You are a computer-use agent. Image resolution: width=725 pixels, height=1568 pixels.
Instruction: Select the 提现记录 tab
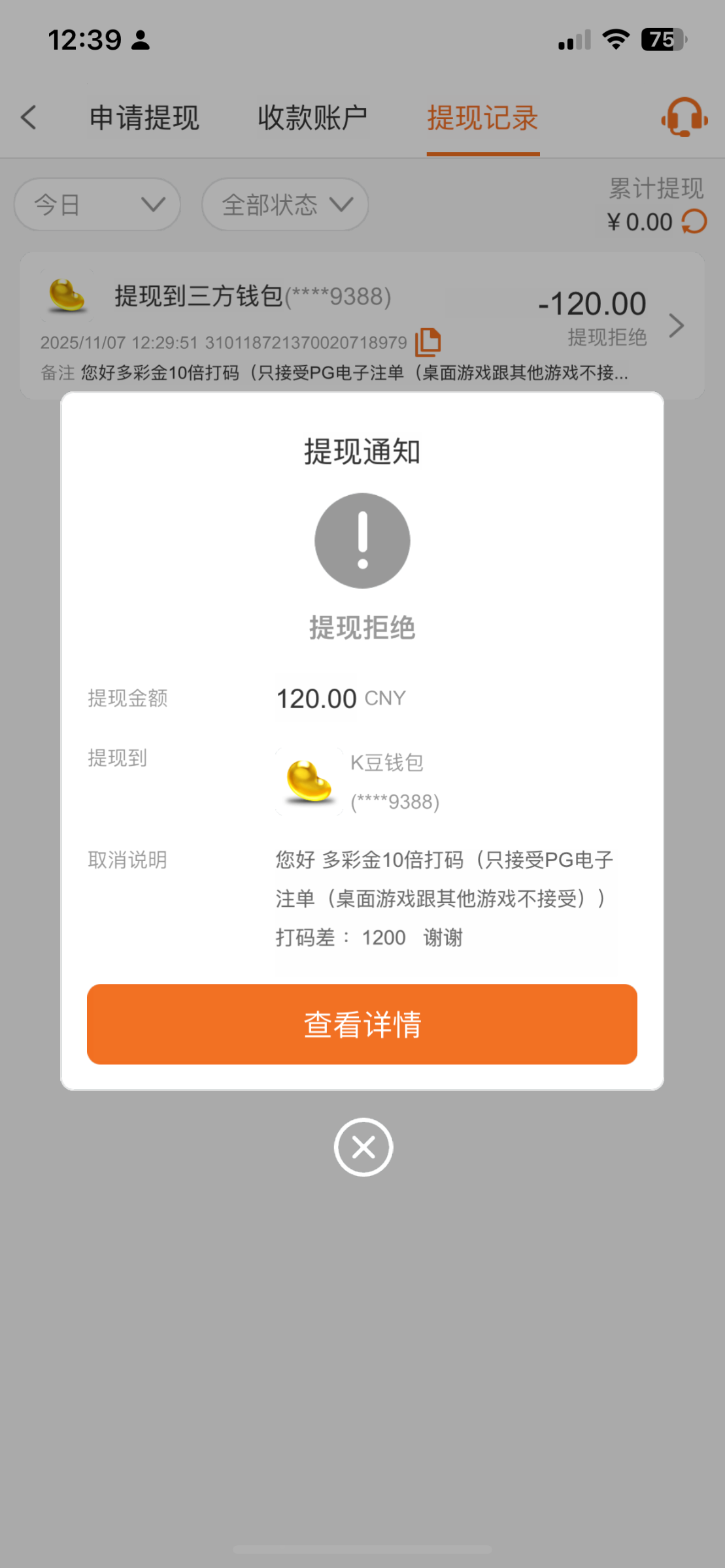[482, 118]
